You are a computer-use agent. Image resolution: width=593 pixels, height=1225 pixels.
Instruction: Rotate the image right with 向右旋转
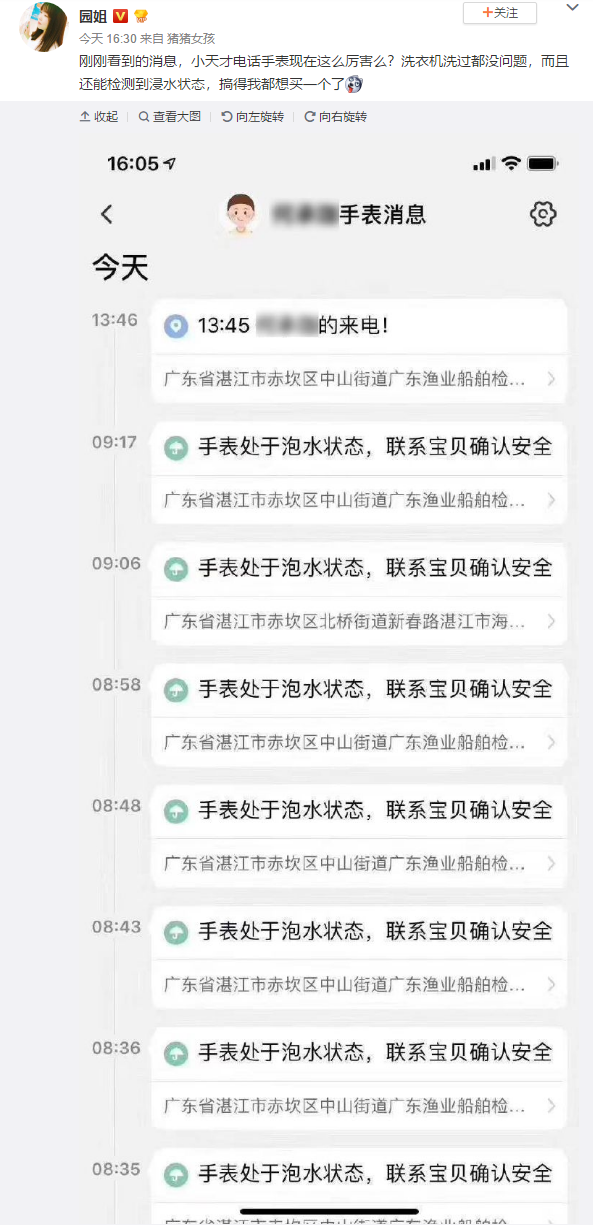[x=336, y=117]
